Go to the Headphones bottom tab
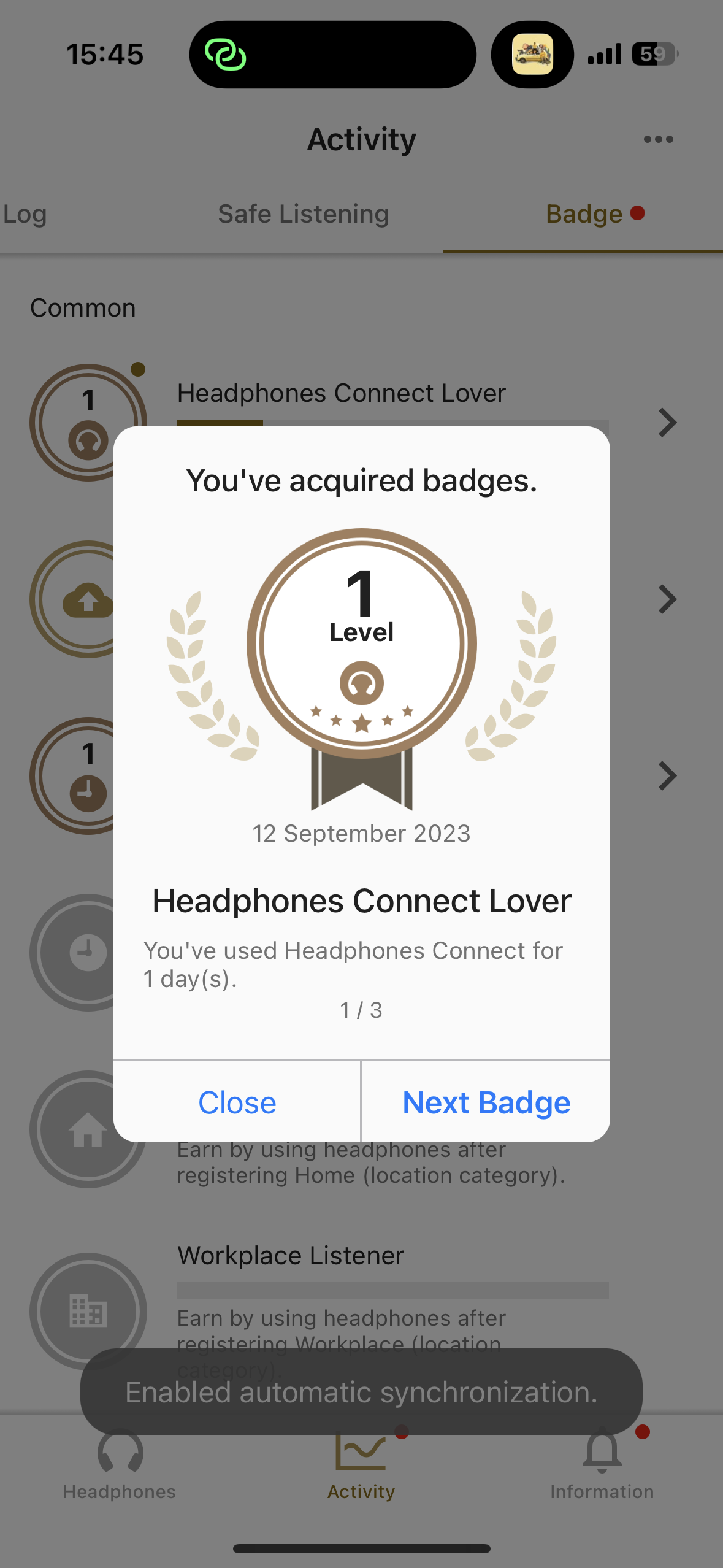The height and width of the screenshot is (1568, 723). coord(120,1467)
